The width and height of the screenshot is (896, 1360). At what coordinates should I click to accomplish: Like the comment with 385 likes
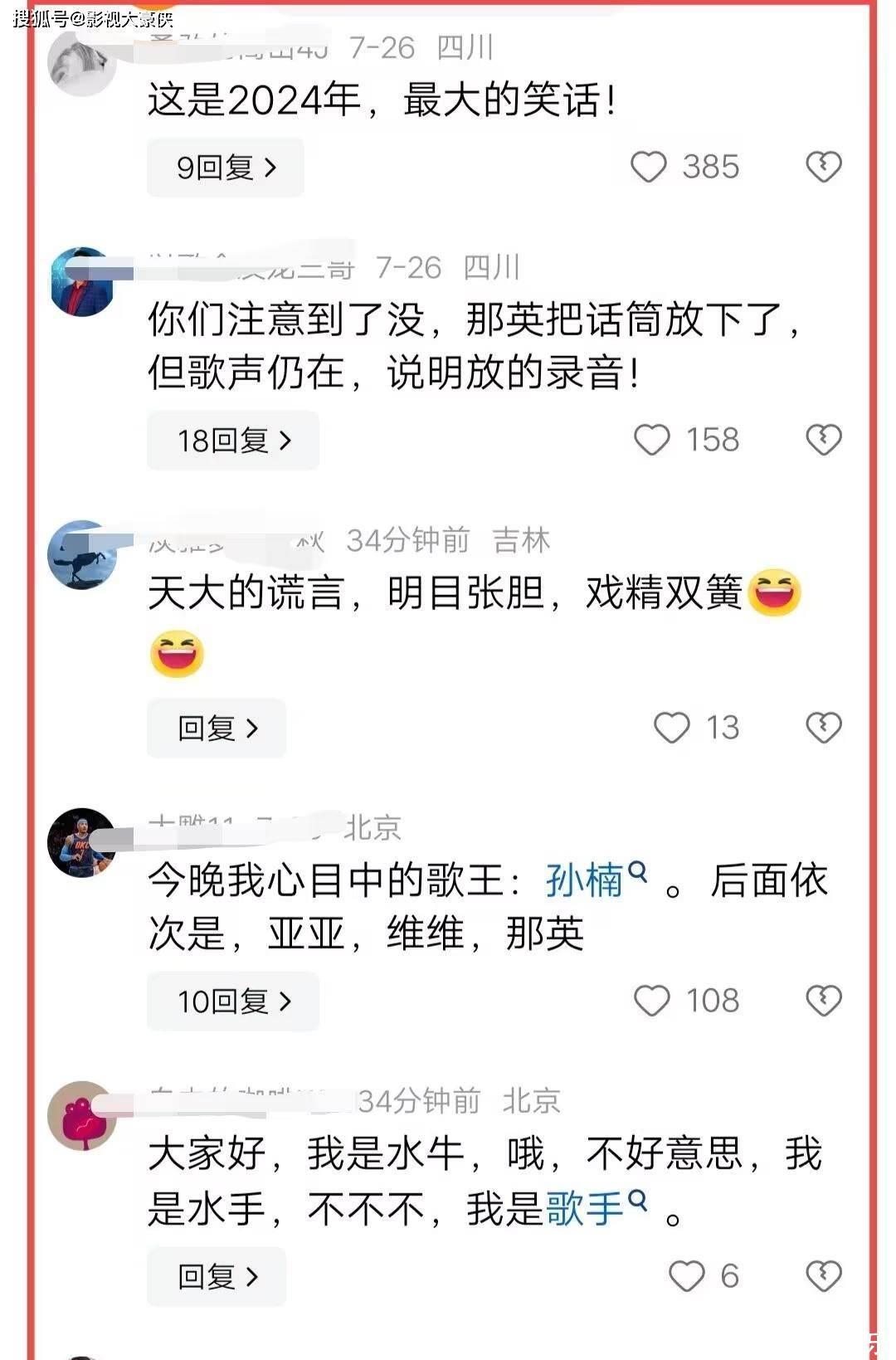(649, 167)
